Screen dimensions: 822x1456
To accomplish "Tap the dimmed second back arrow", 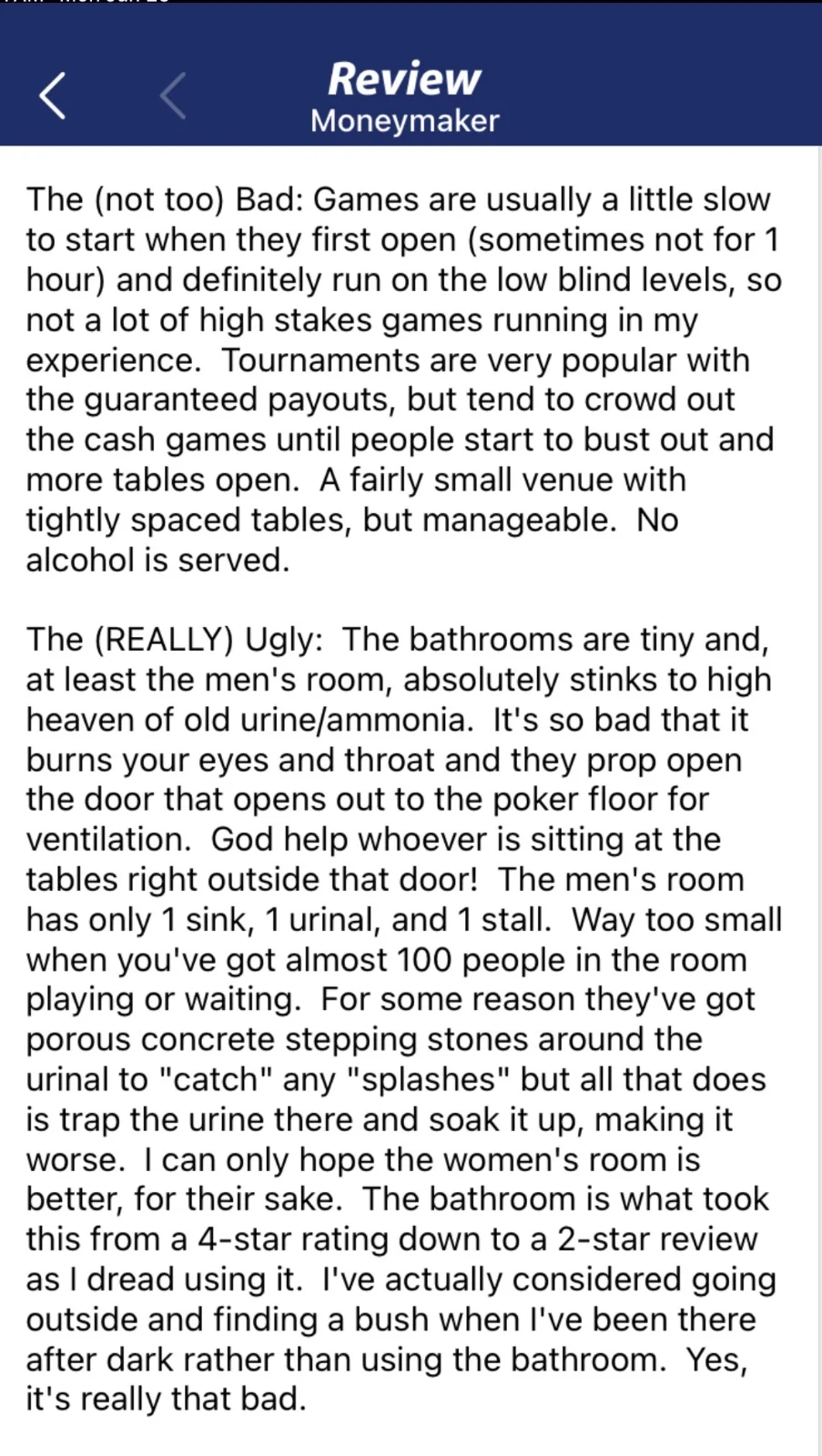I will tap(173, 96).
